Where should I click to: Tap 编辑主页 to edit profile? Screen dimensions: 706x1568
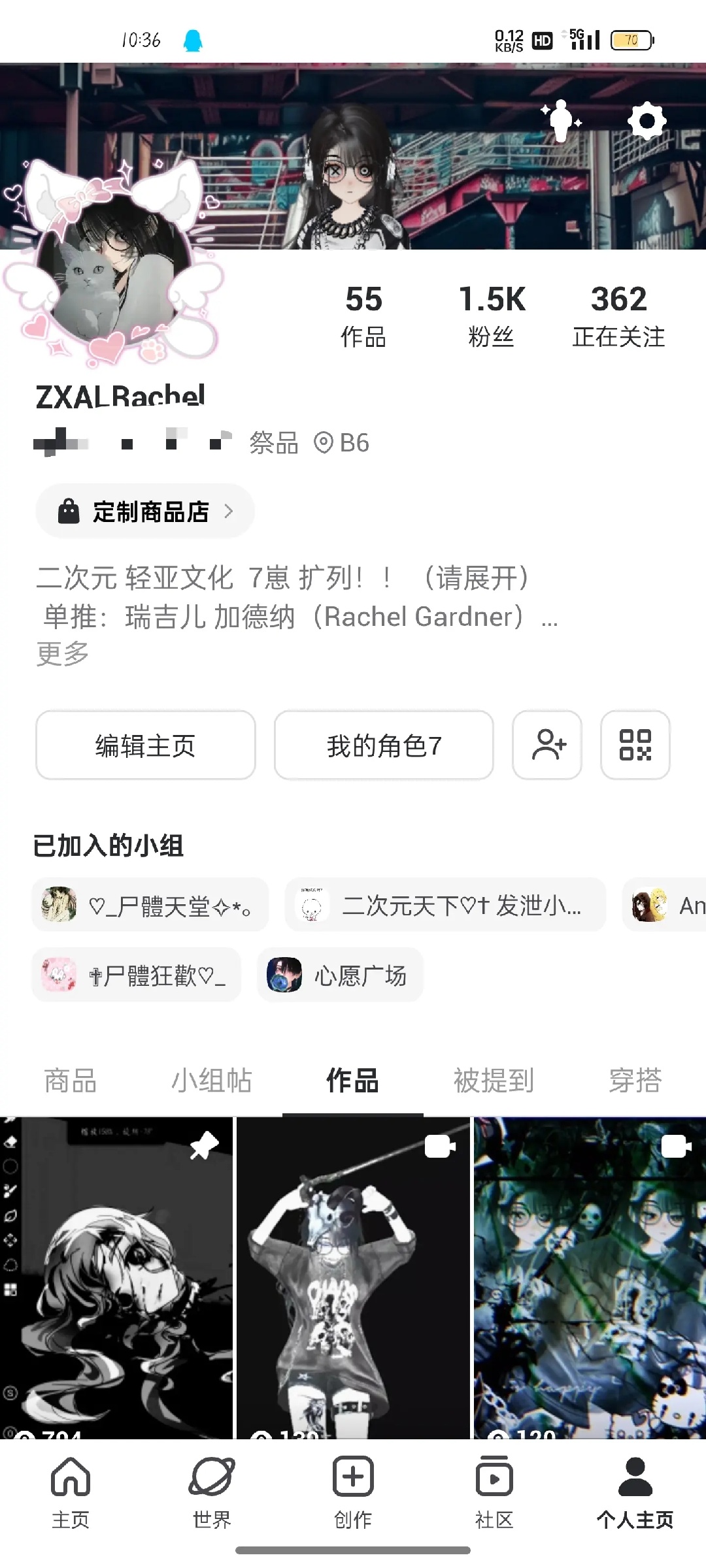[146, 745]
